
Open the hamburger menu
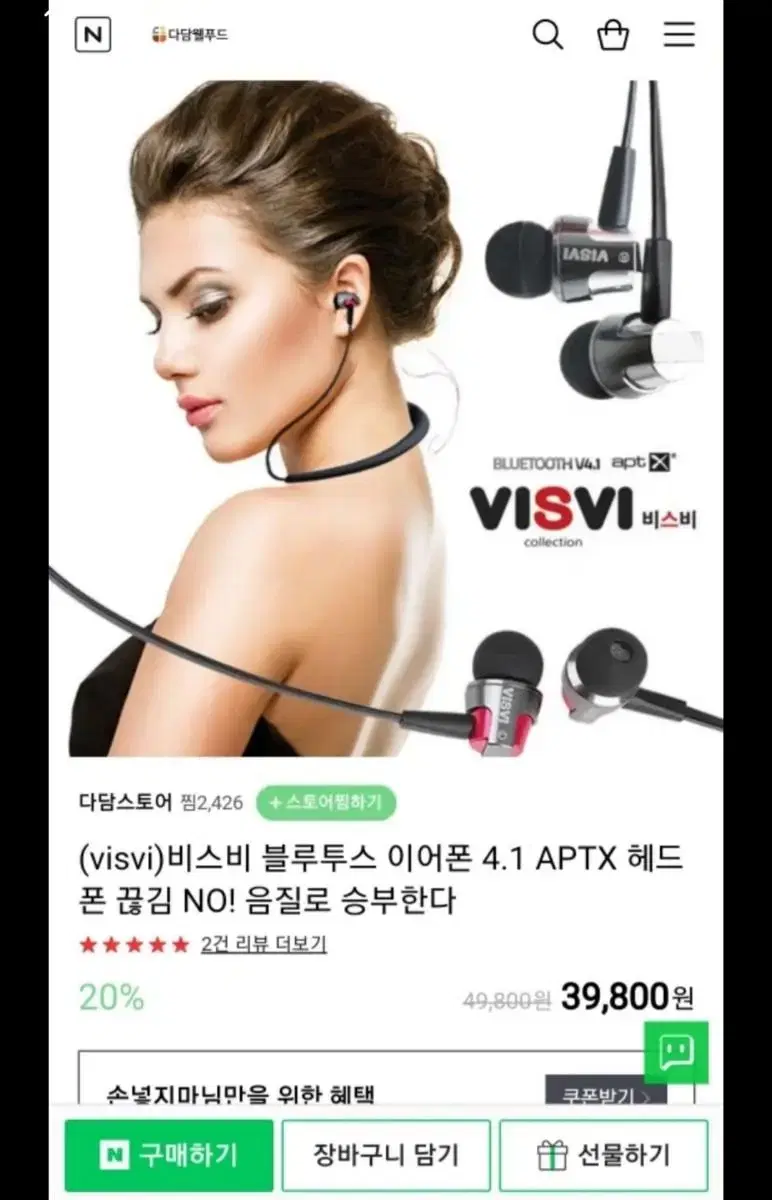679,35
